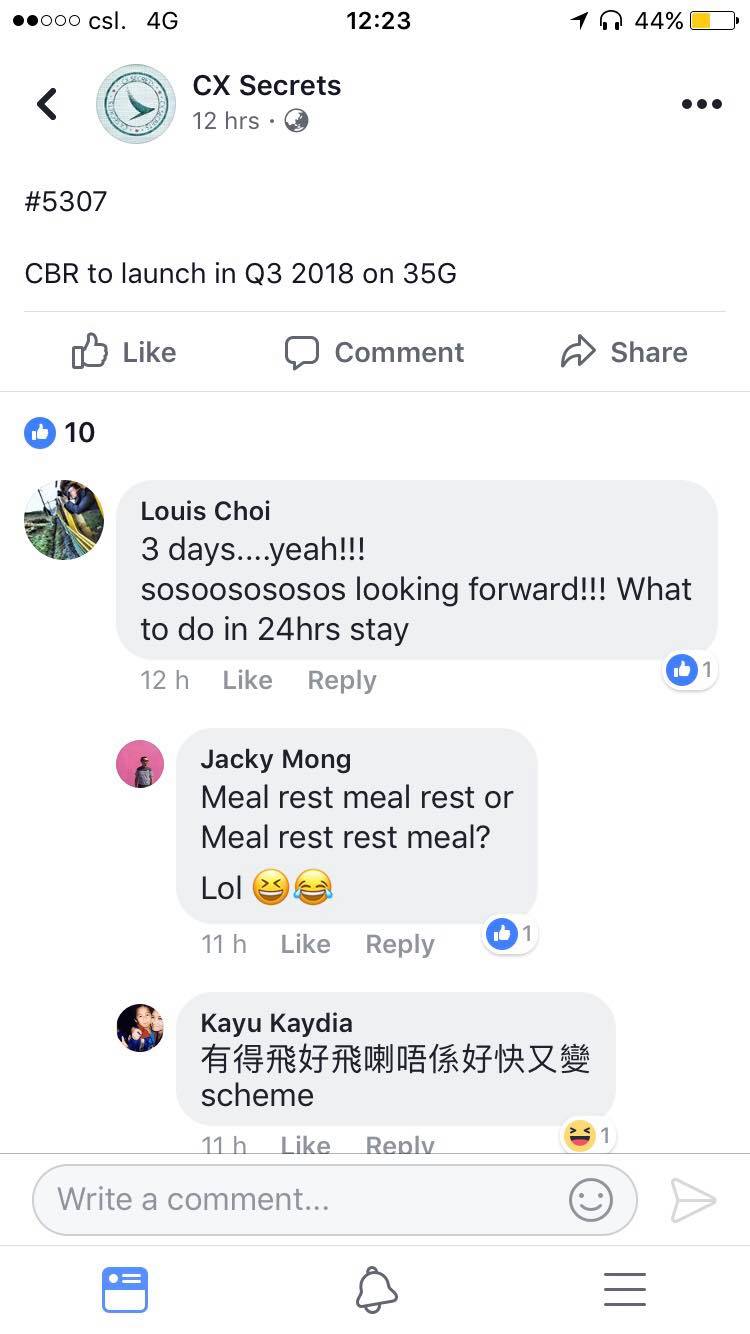Share the CX Secrets post
Image resolution: width=750 pixels, height=1334 pixels.
point(624,352)
